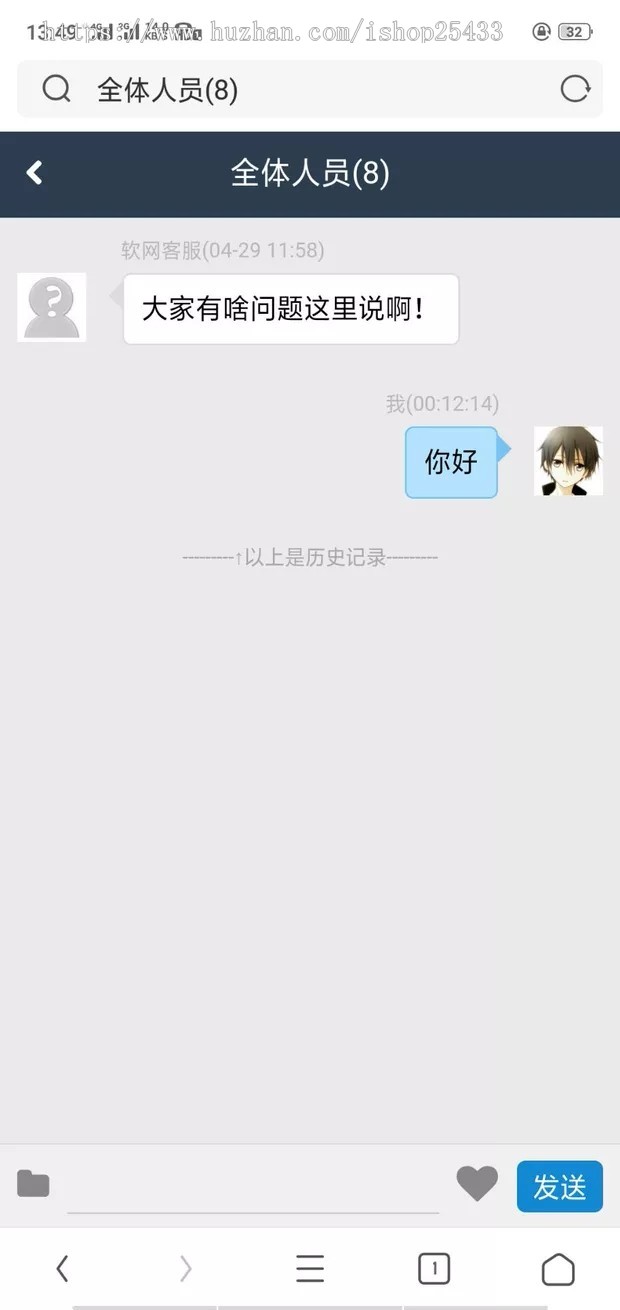Tap the heart icon beside the send button

477,1185
